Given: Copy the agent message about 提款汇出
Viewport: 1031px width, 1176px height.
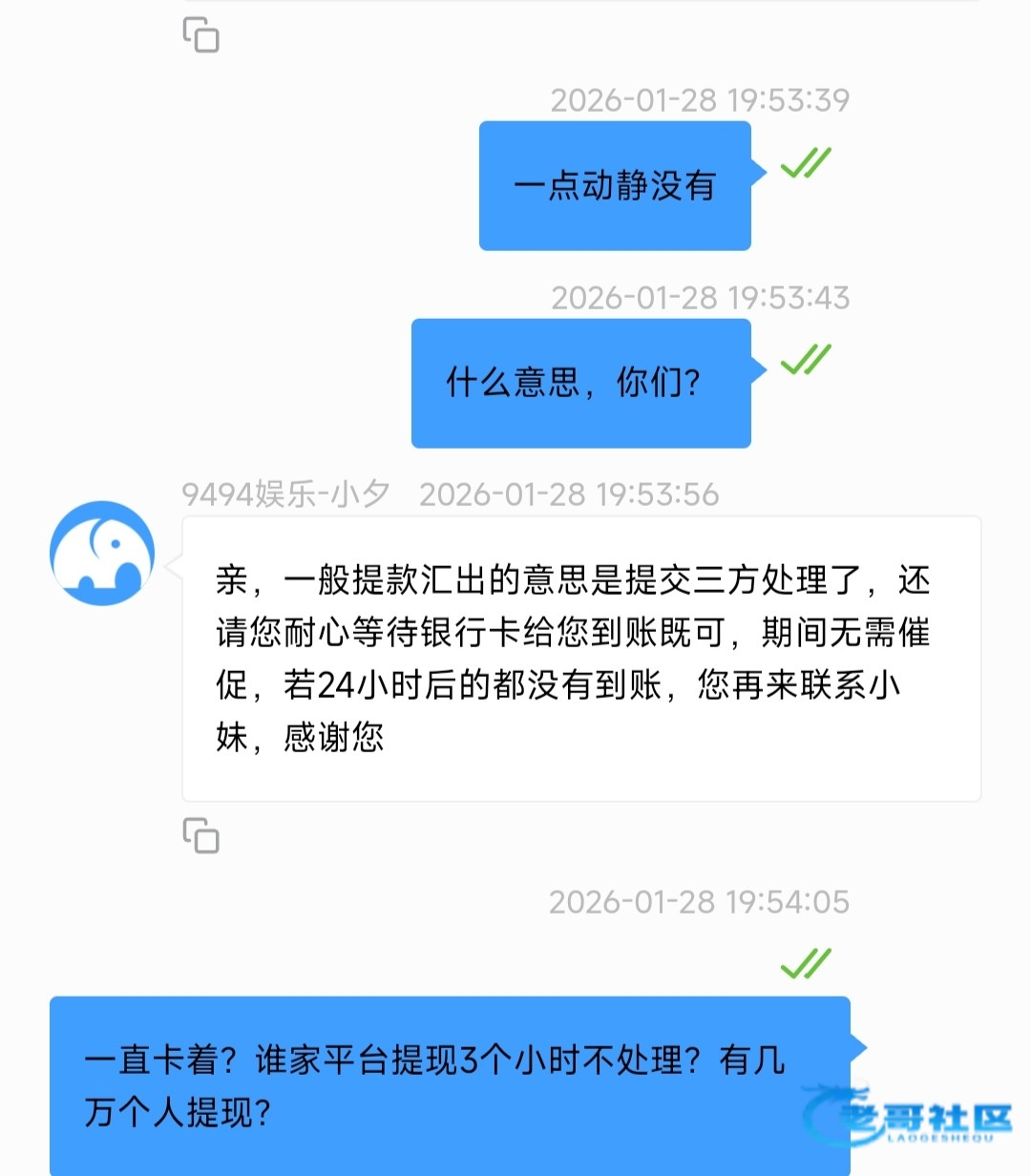Looking at the screenshot, I should (200, 835).
